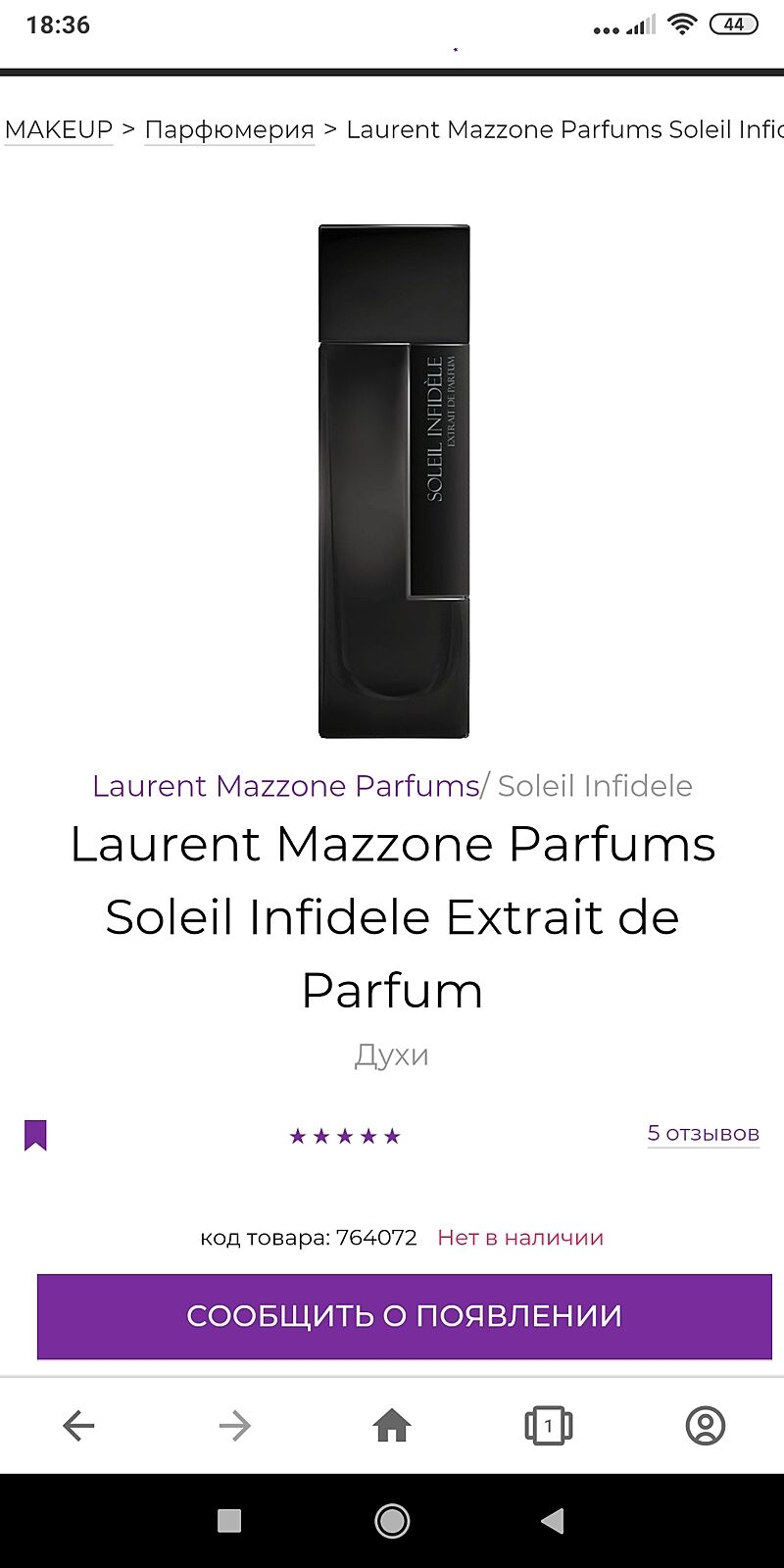
Task: Open the browser profile icon
Action: point(705,1425)
